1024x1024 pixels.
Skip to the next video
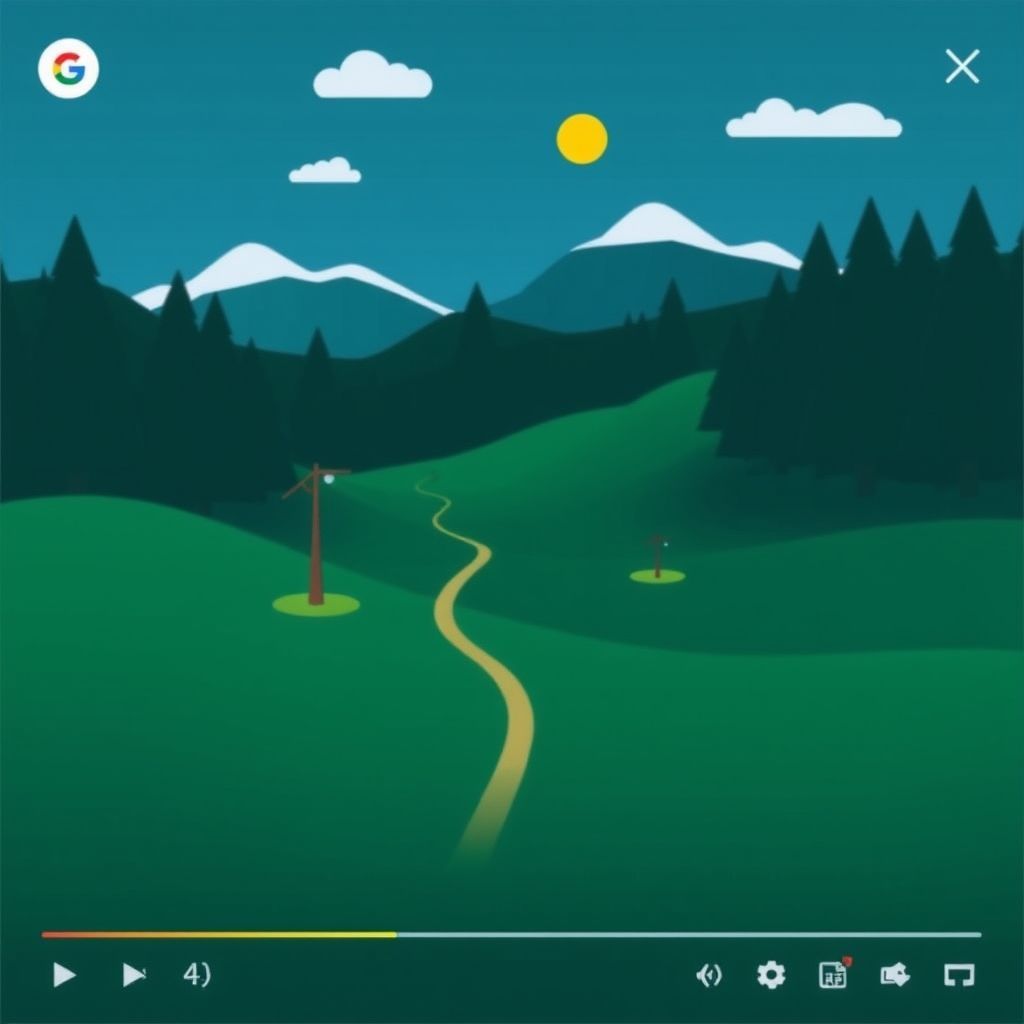click(x=134, y=975)
